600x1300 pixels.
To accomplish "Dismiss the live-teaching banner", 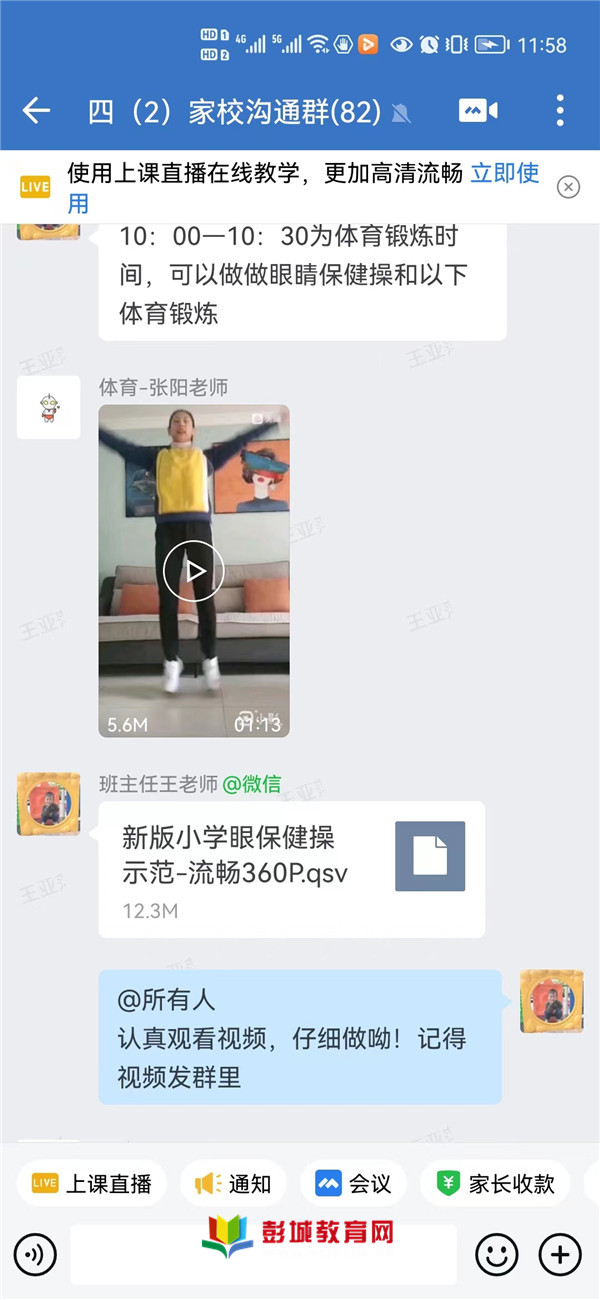I will point(568,187).
